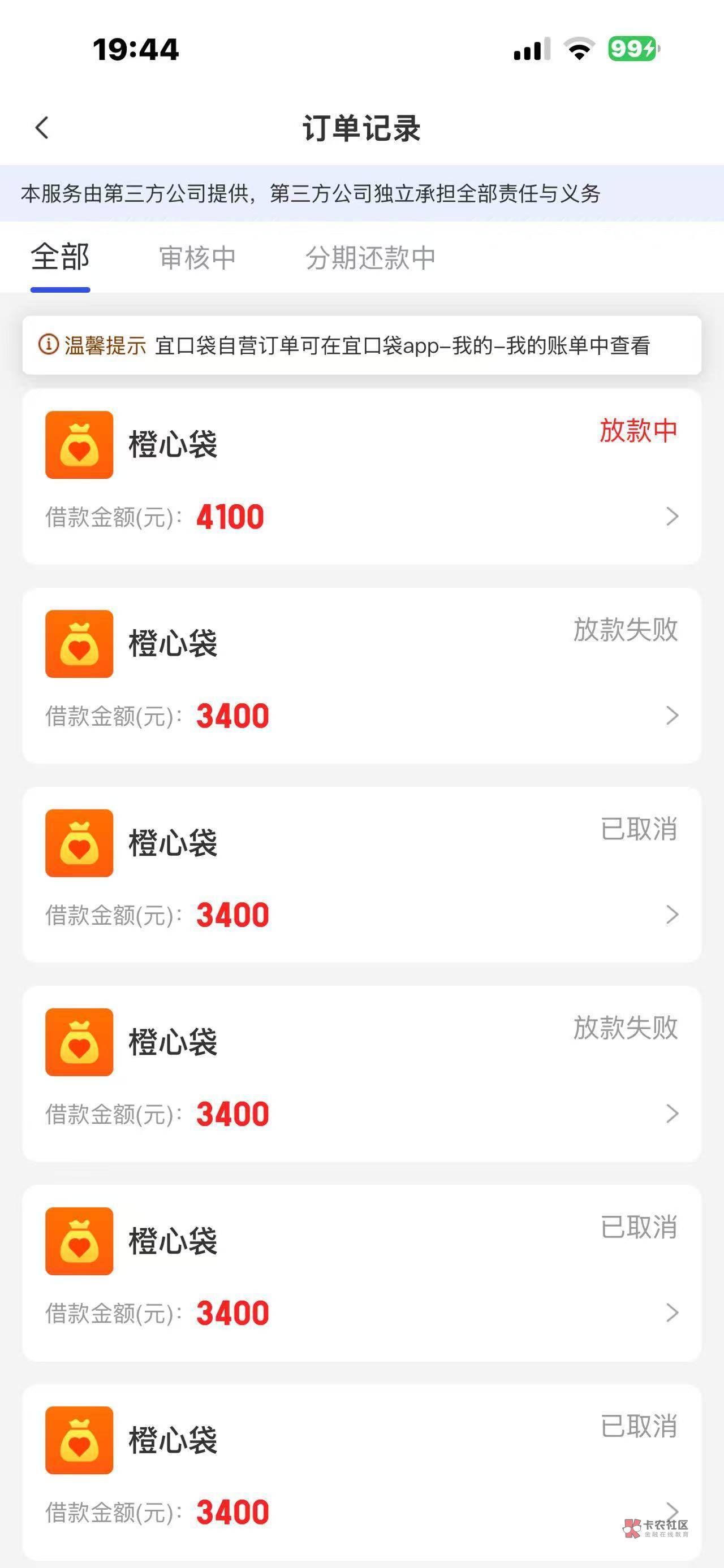
Task: Switch to the 分期还款中 tab
Action: (370, 258)
